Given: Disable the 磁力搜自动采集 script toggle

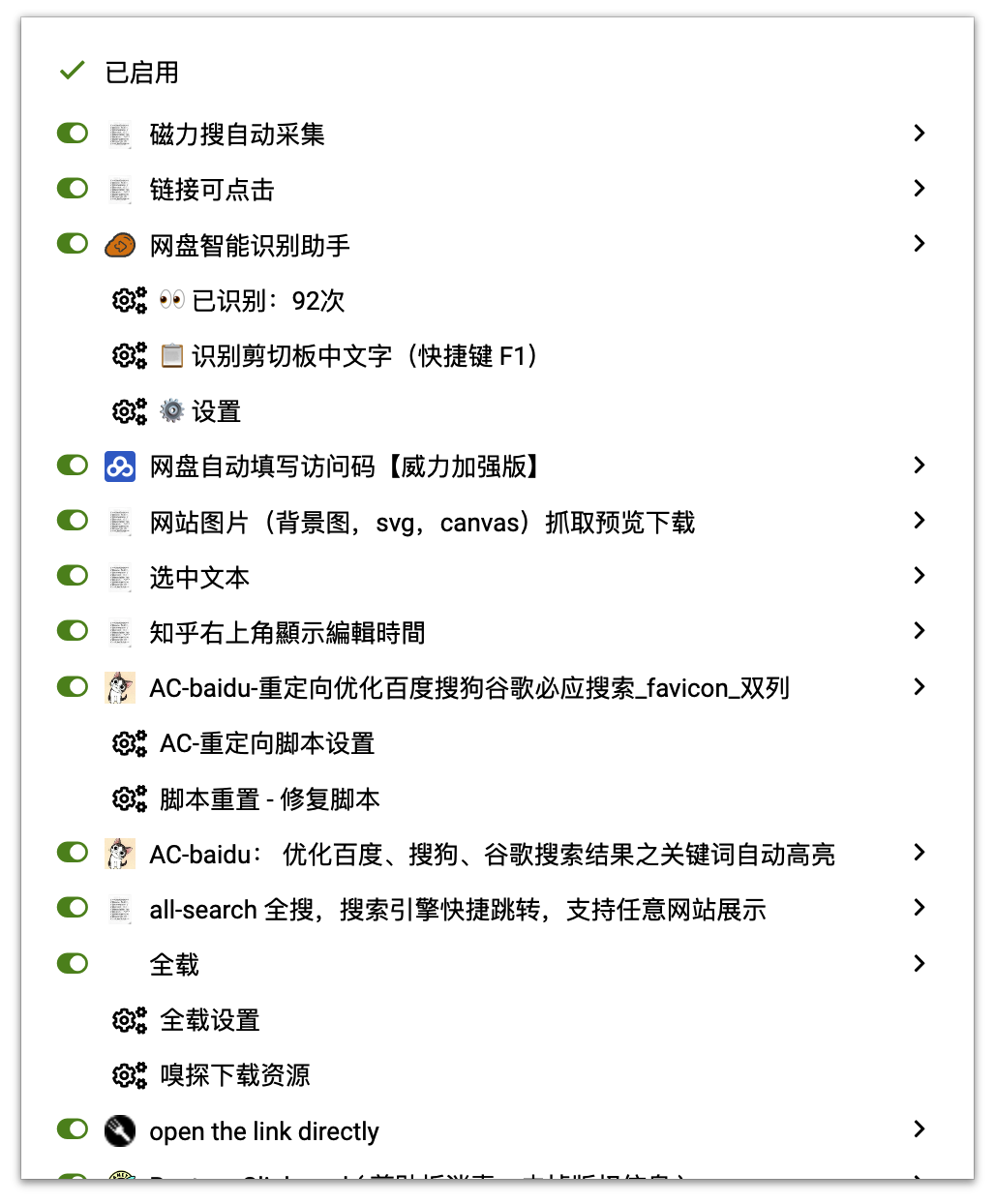Looking at the screenshot, I should [x=72, y=133].
